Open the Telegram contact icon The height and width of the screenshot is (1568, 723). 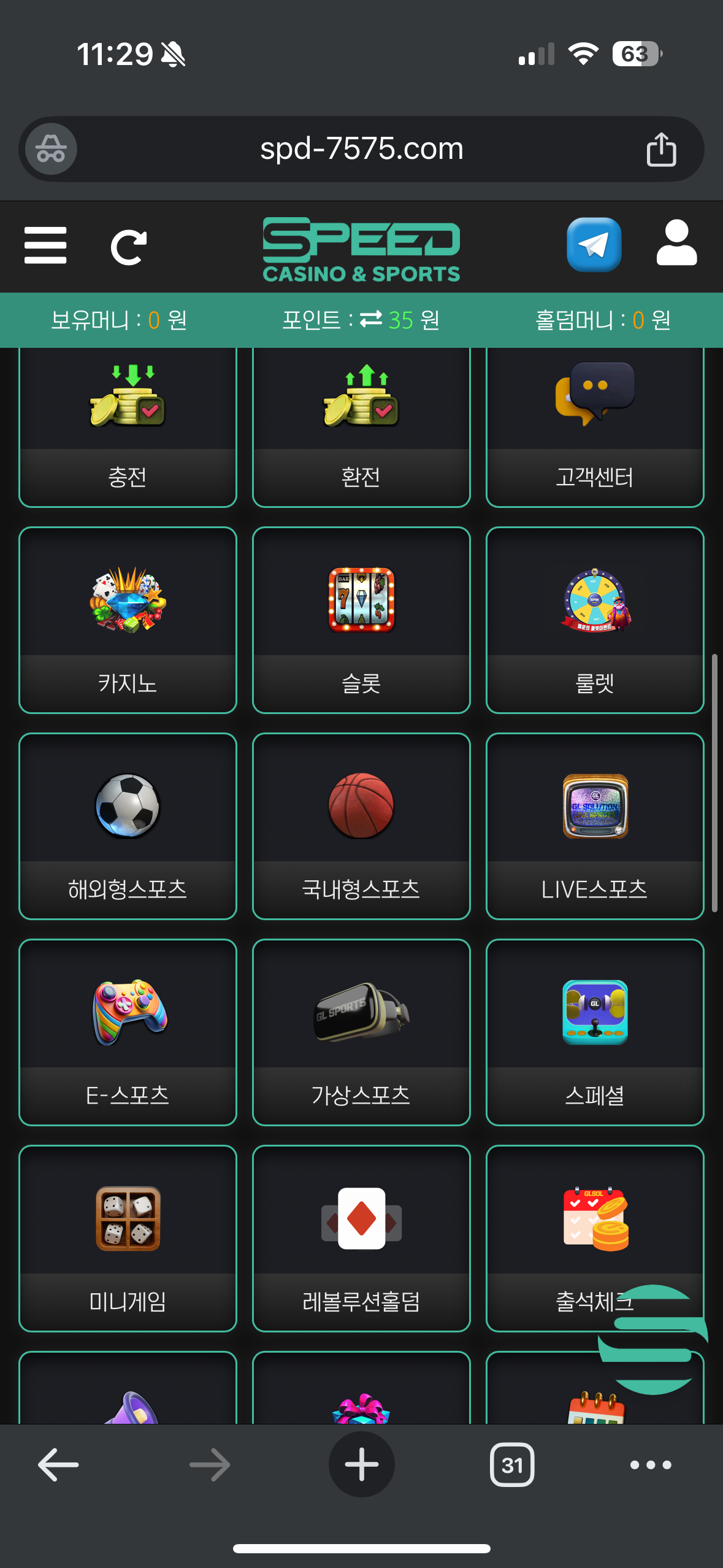tap(594, 245)
